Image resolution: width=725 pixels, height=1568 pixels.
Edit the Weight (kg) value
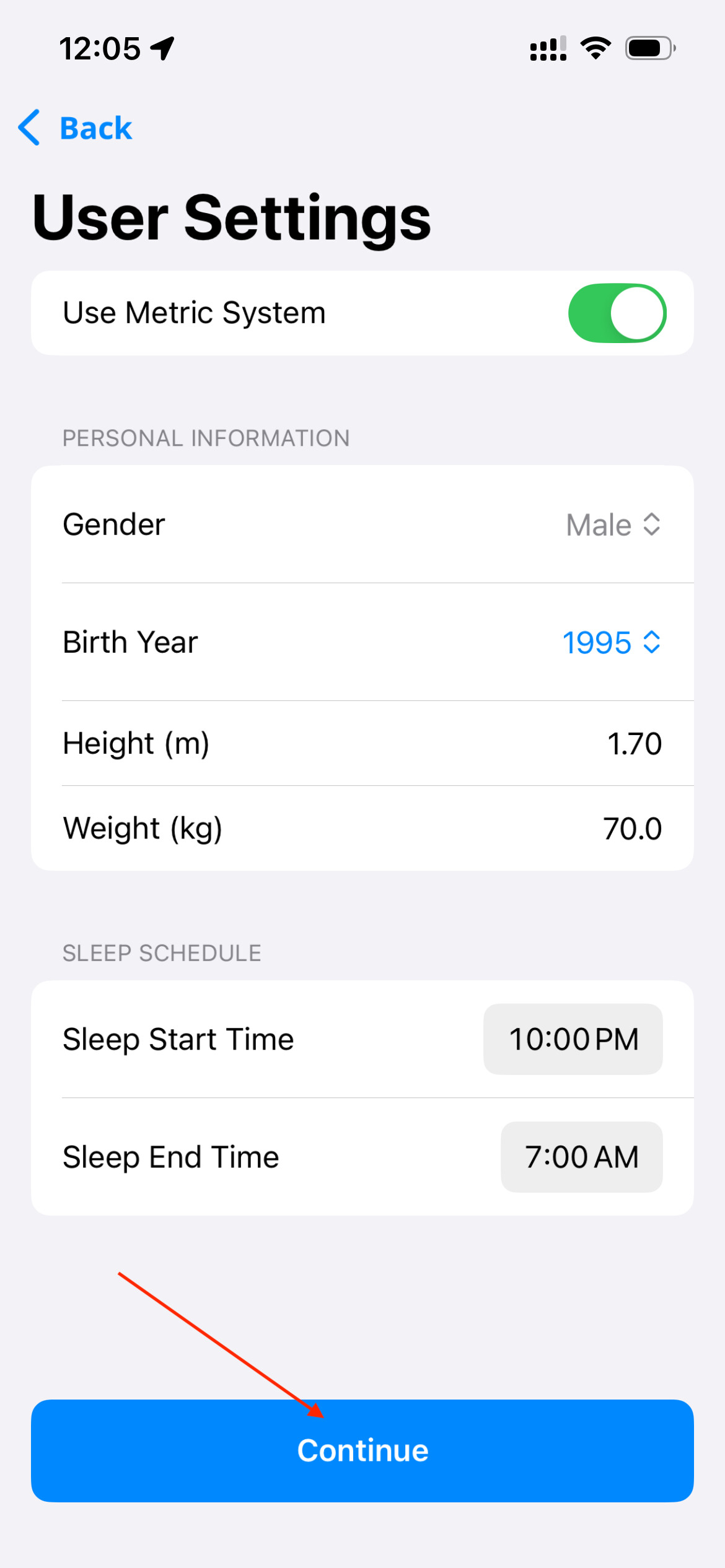point(632,828)
